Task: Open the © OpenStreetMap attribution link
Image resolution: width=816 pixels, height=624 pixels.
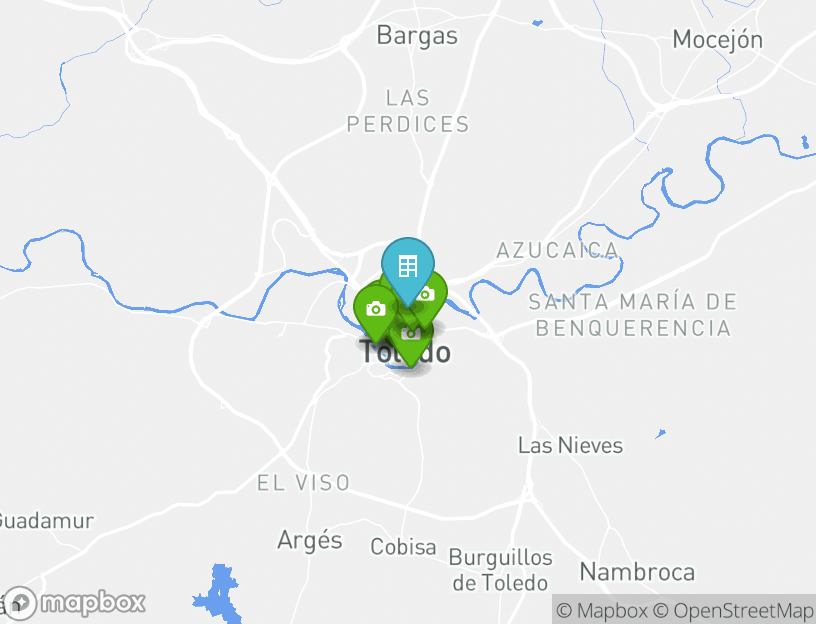Action: pyautogui.click(x=733, y=610)
